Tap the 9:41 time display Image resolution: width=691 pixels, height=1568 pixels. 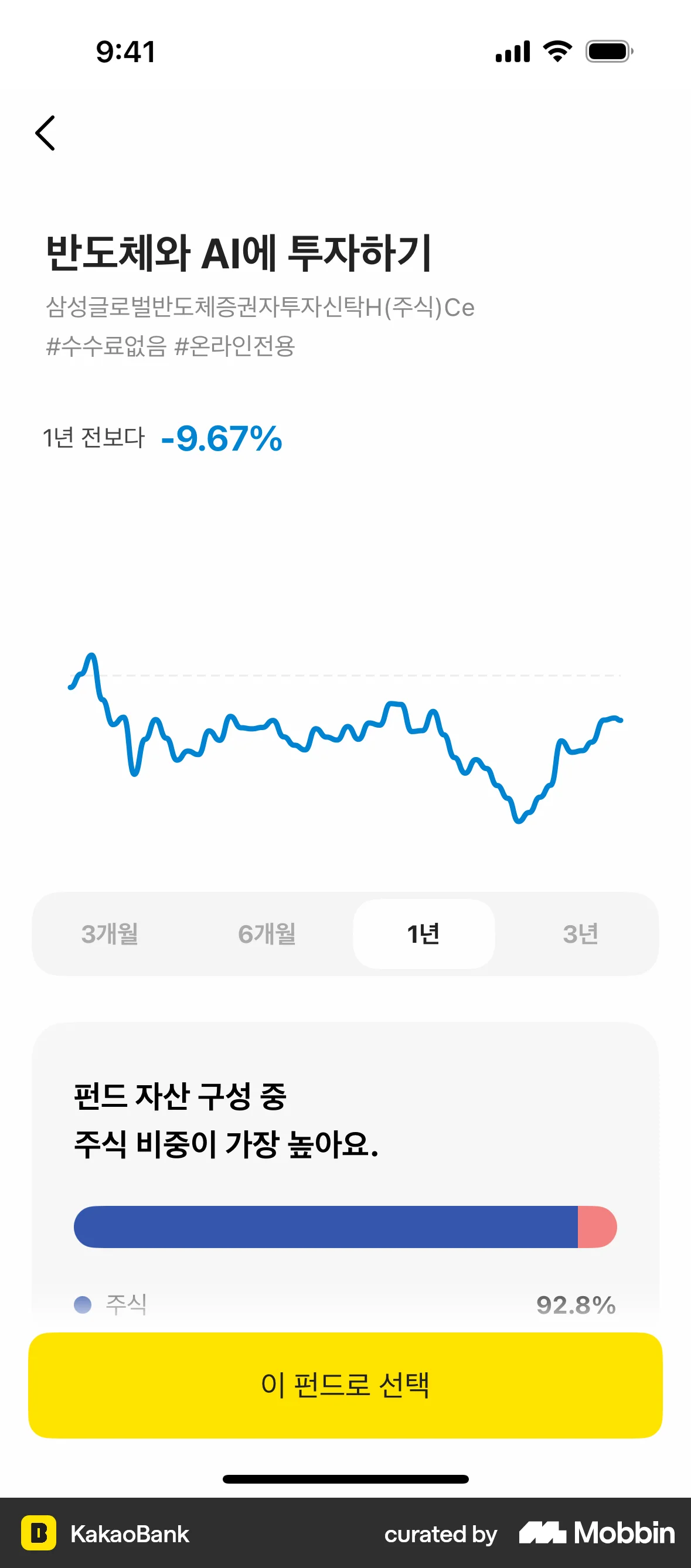(x=125, y=53)
